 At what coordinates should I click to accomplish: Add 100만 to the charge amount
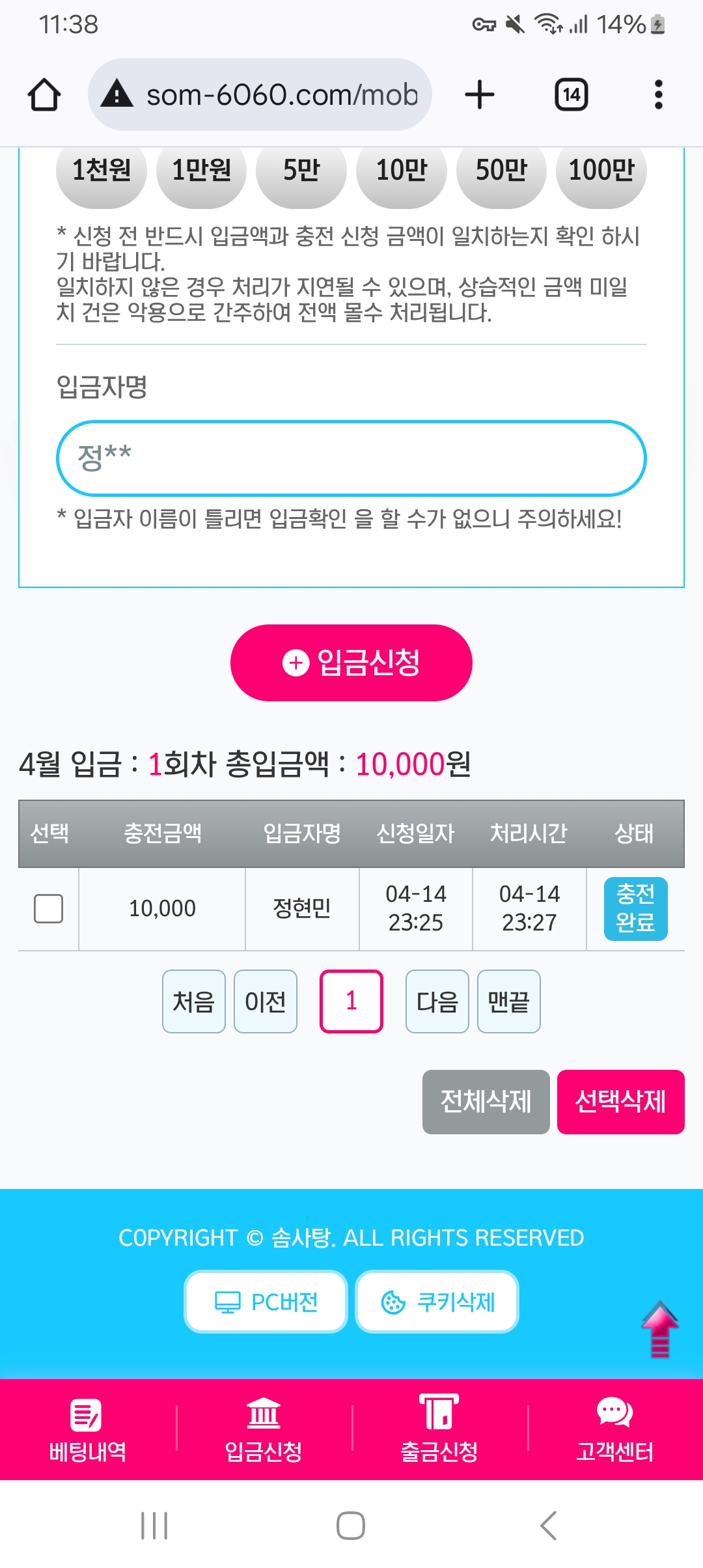pyautogui.click(x=601, y=172)
